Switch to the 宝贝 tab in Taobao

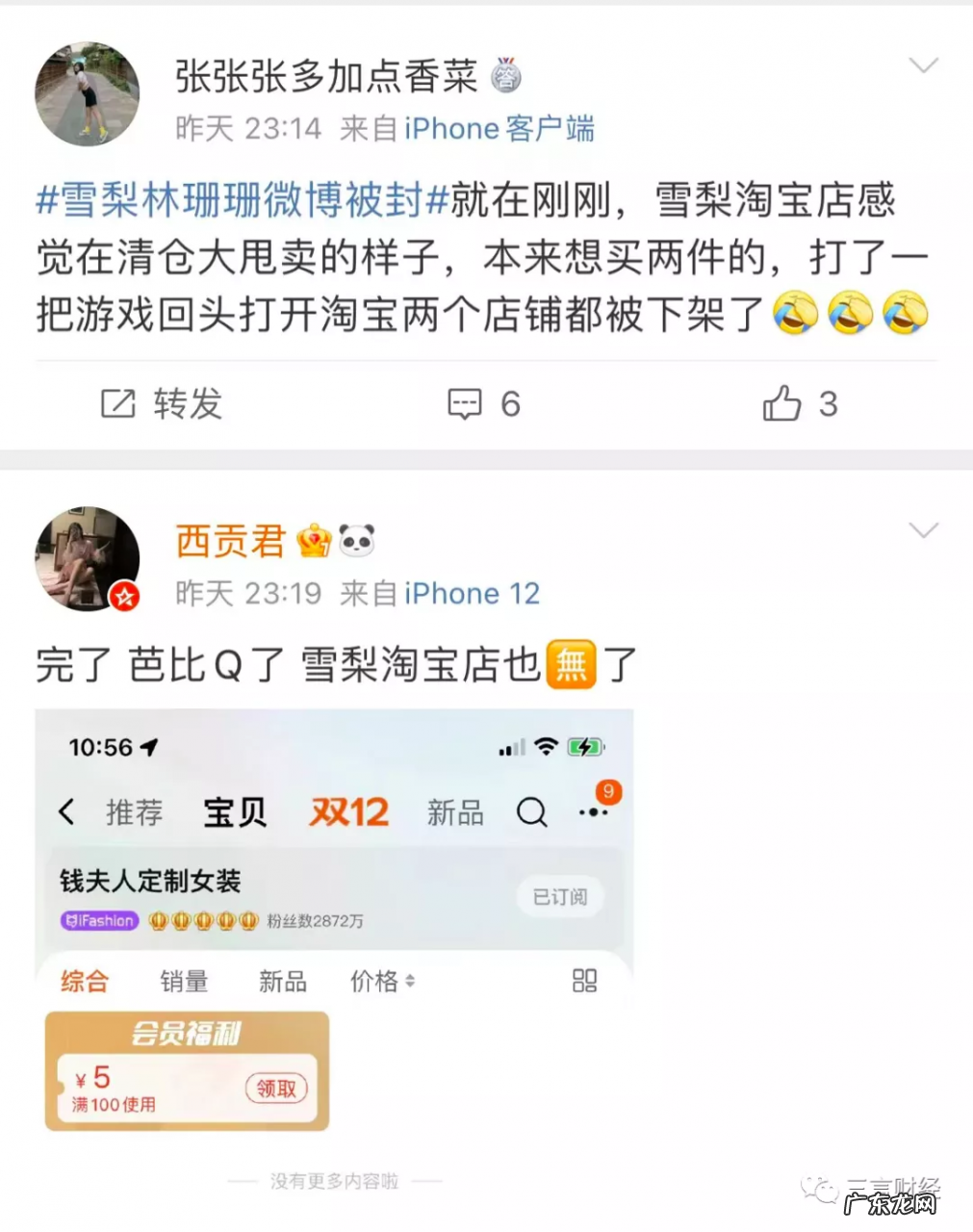[x=234, y=813]
